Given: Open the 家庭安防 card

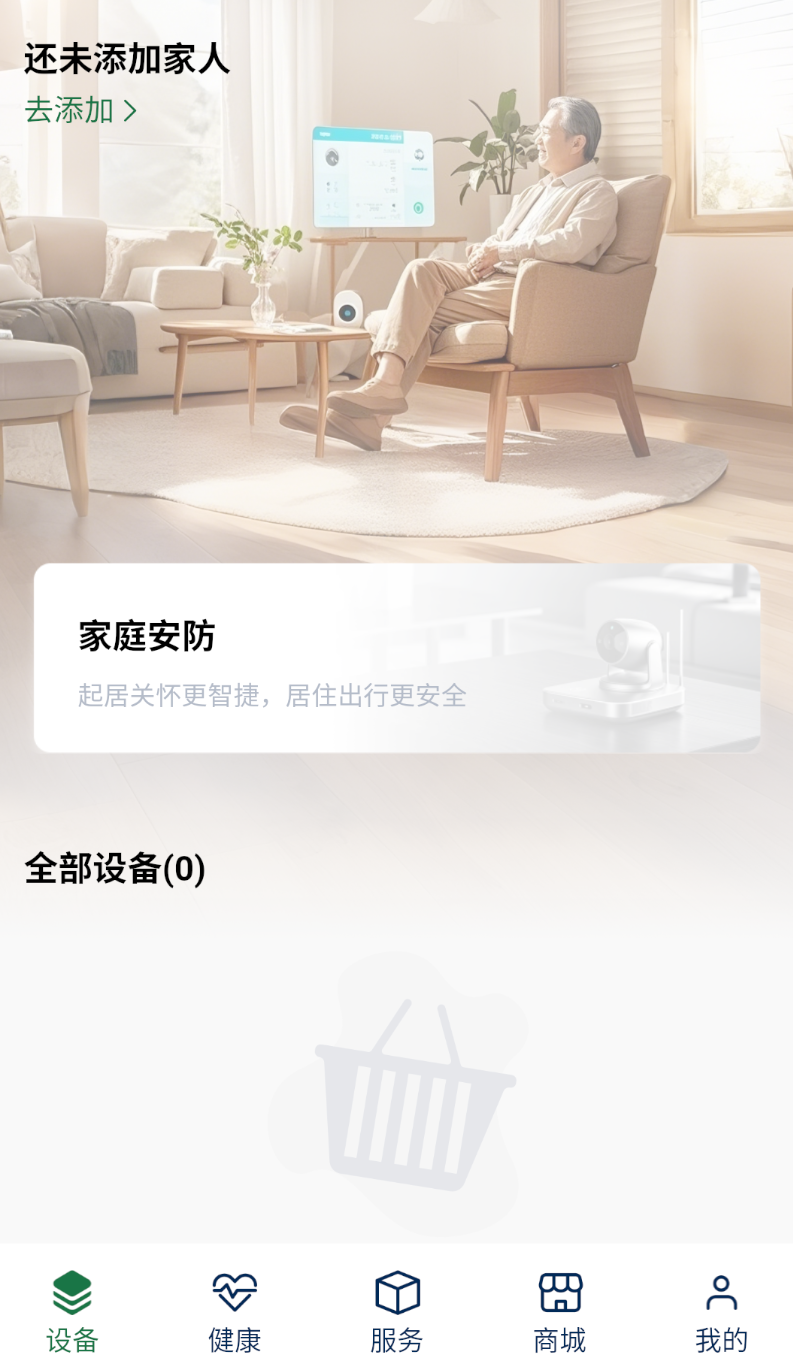Looking at the screenshot, I should [x=397, y=658].
